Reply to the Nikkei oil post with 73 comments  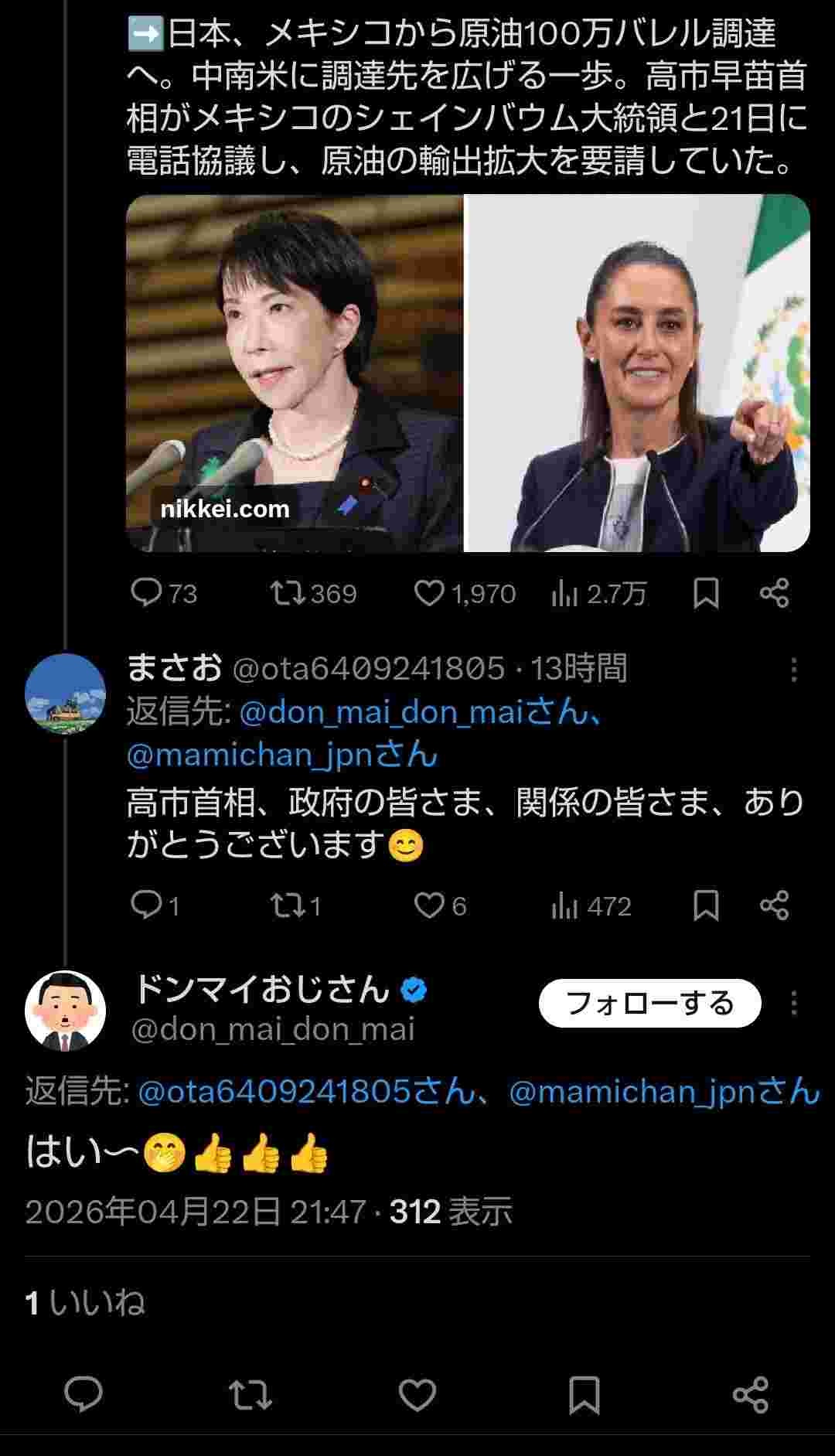[x=146, y=593]
